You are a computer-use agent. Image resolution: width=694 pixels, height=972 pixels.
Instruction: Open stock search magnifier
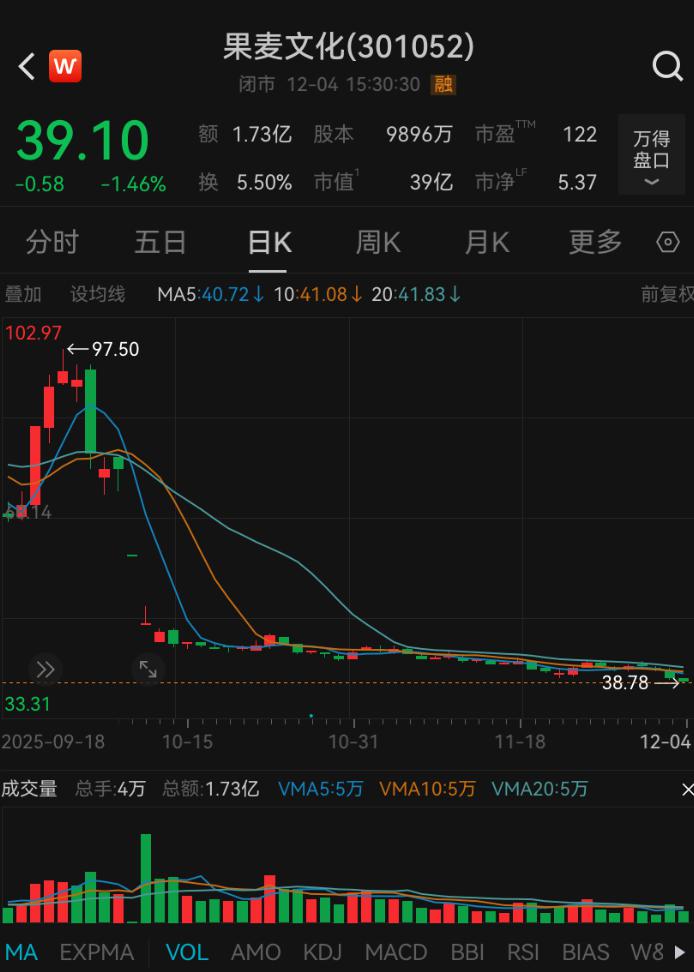tap(667, 66)
